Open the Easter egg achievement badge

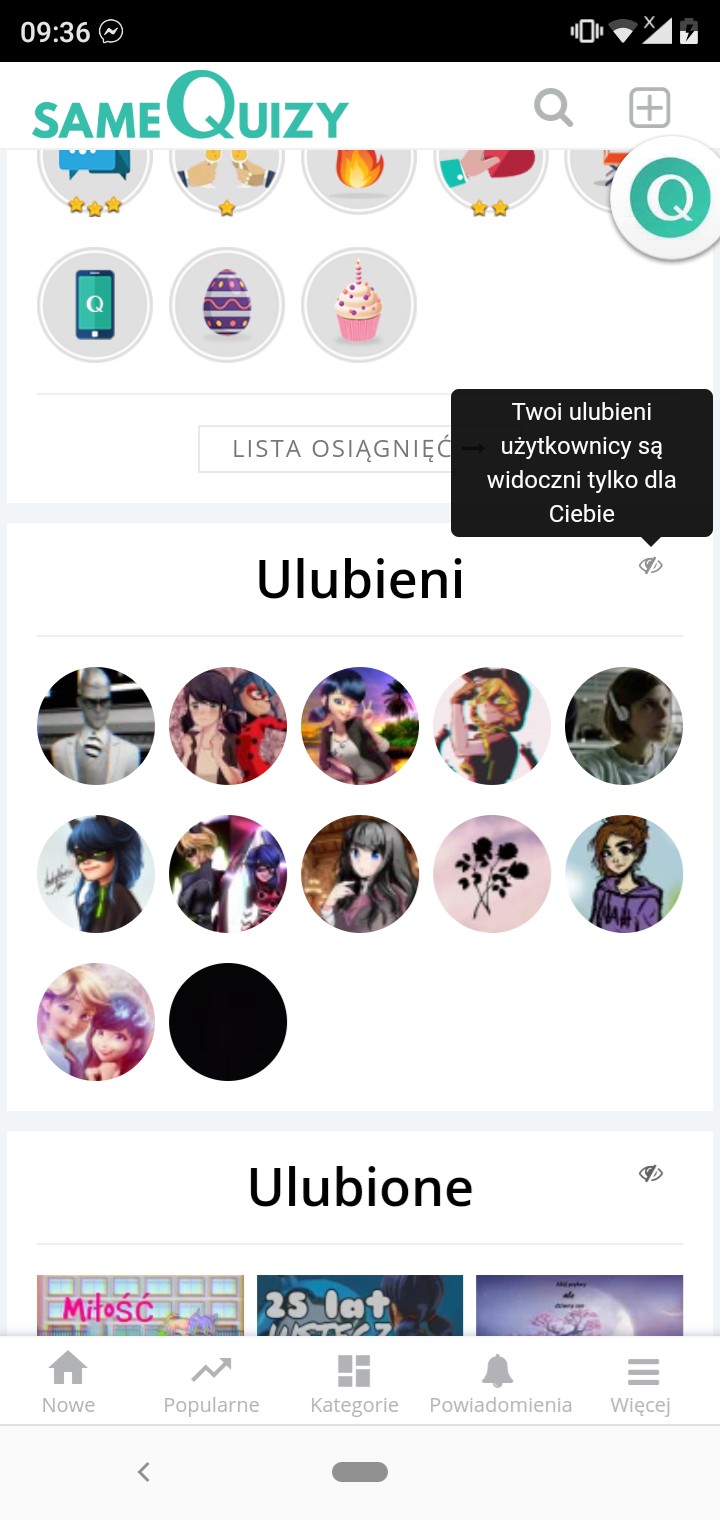[227, 305]
